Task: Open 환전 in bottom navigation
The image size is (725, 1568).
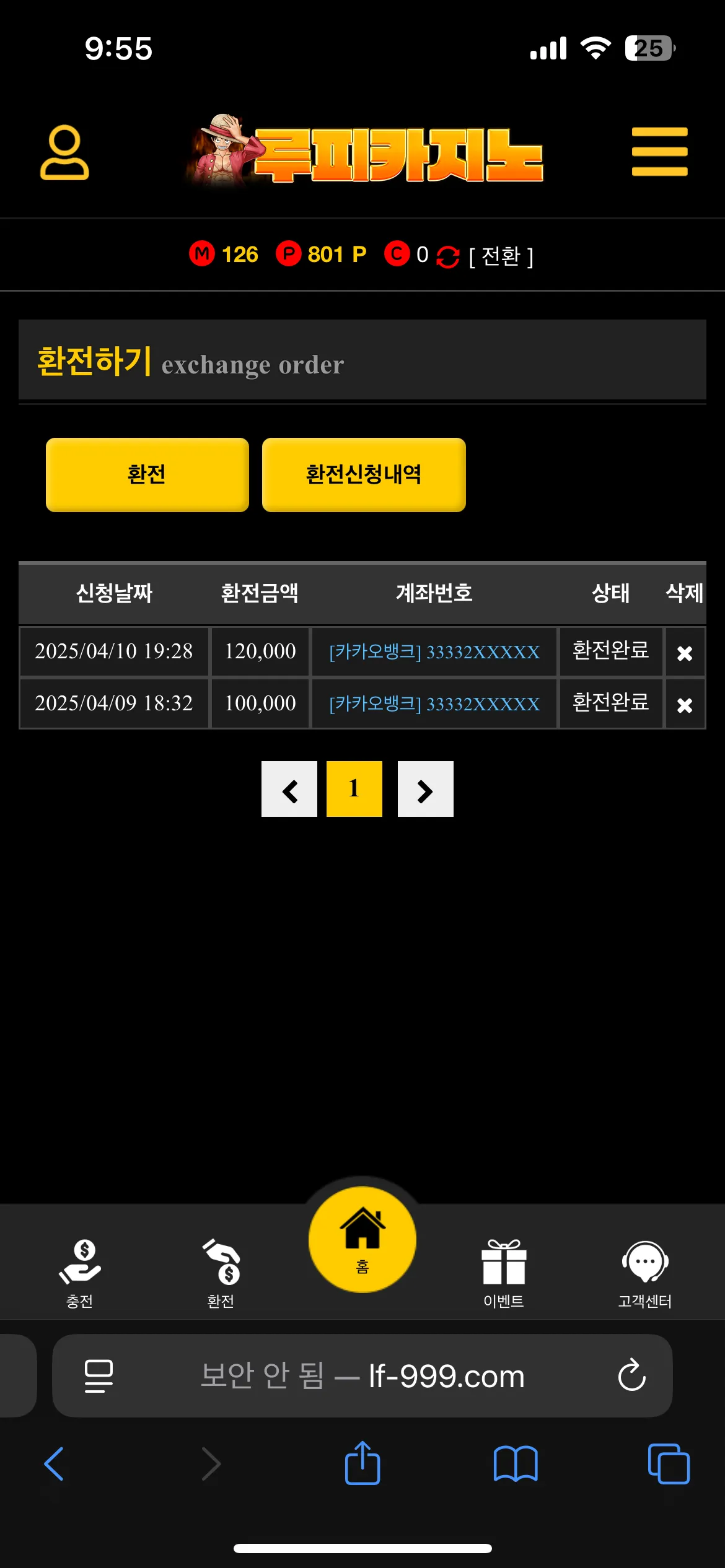Action: [x=221, y=1273]
